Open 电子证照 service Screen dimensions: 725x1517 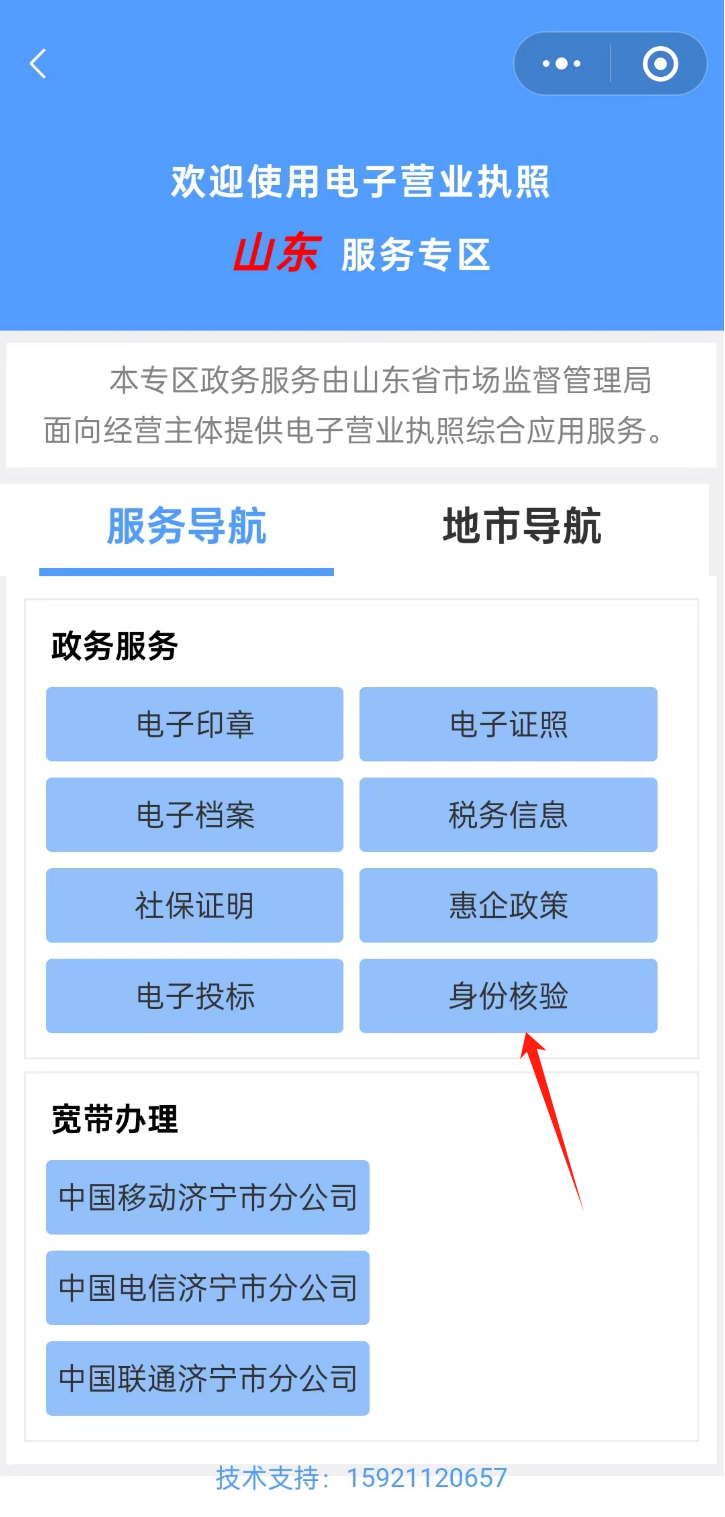(x=508, y=724)
